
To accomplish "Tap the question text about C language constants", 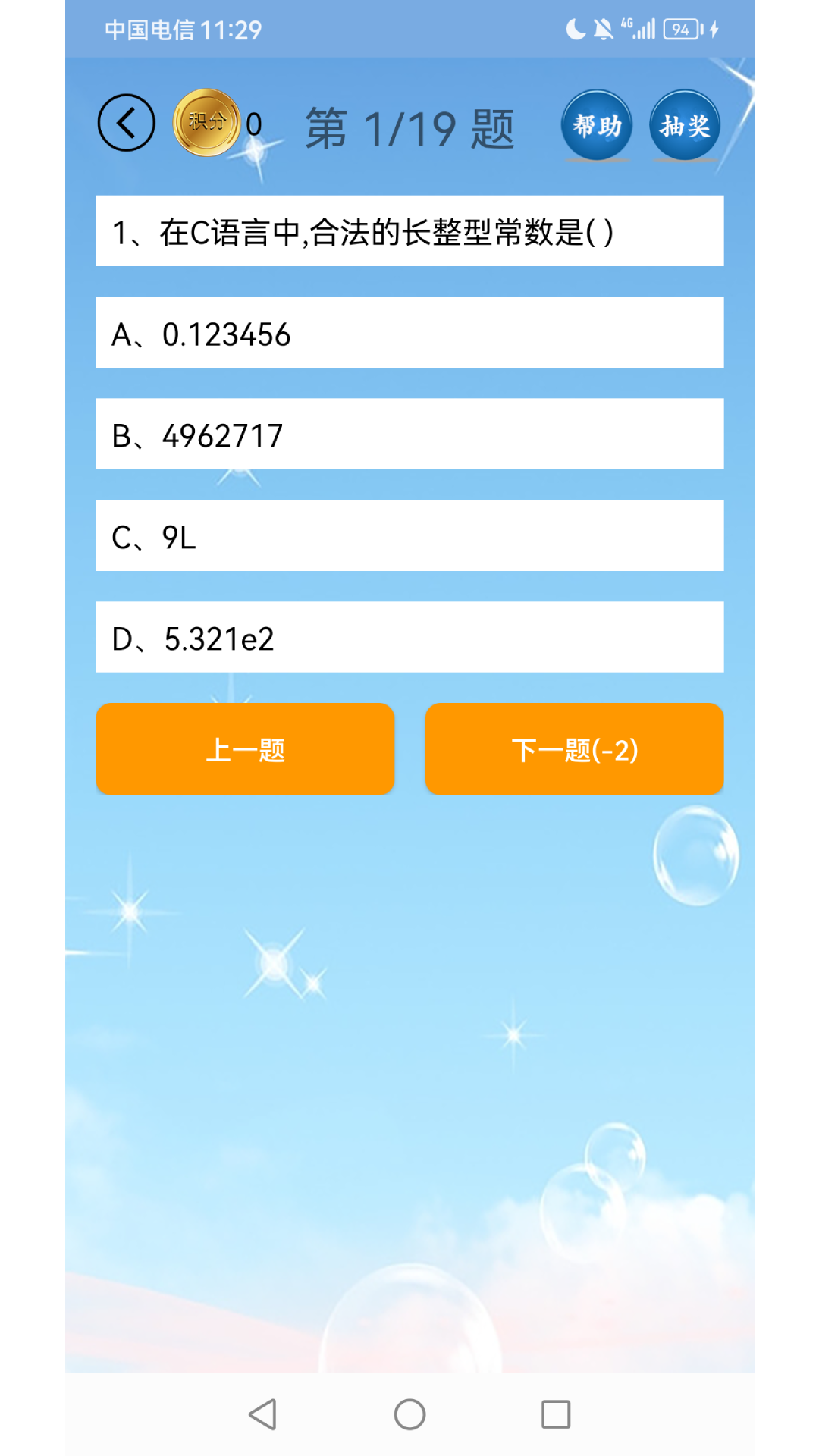I will click(x=409, y=231).
